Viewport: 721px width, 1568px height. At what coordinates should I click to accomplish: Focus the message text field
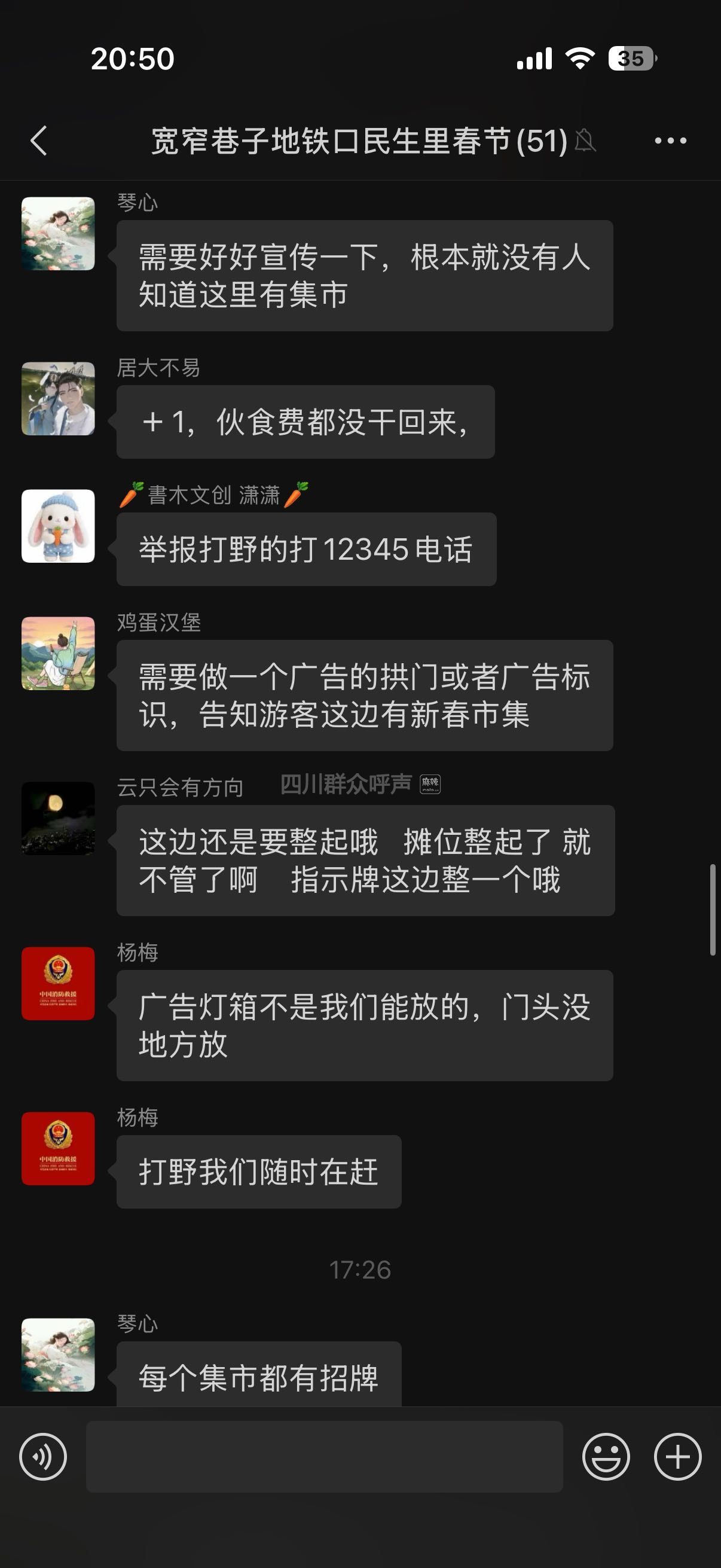point(323,1456)
